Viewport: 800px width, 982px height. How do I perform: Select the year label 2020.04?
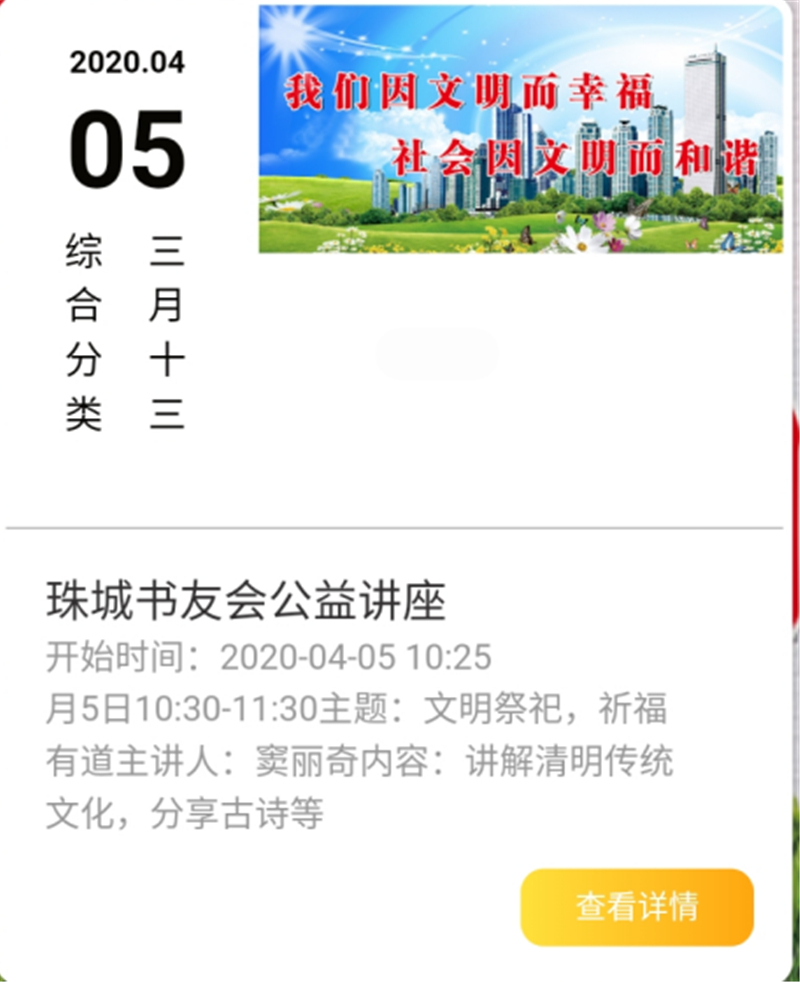(x=126, y=62)
